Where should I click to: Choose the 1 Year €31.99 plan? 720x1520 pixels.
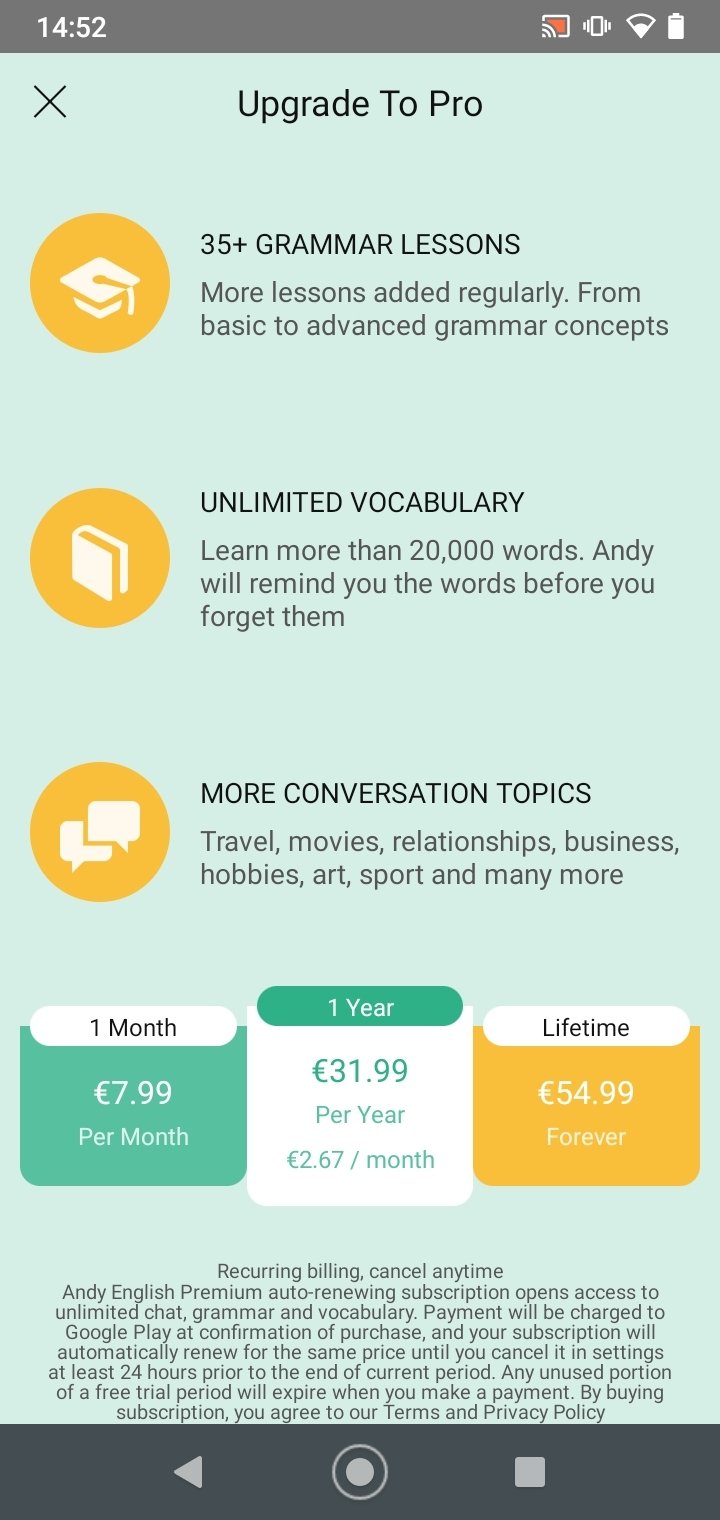[x=360, y=1096]
